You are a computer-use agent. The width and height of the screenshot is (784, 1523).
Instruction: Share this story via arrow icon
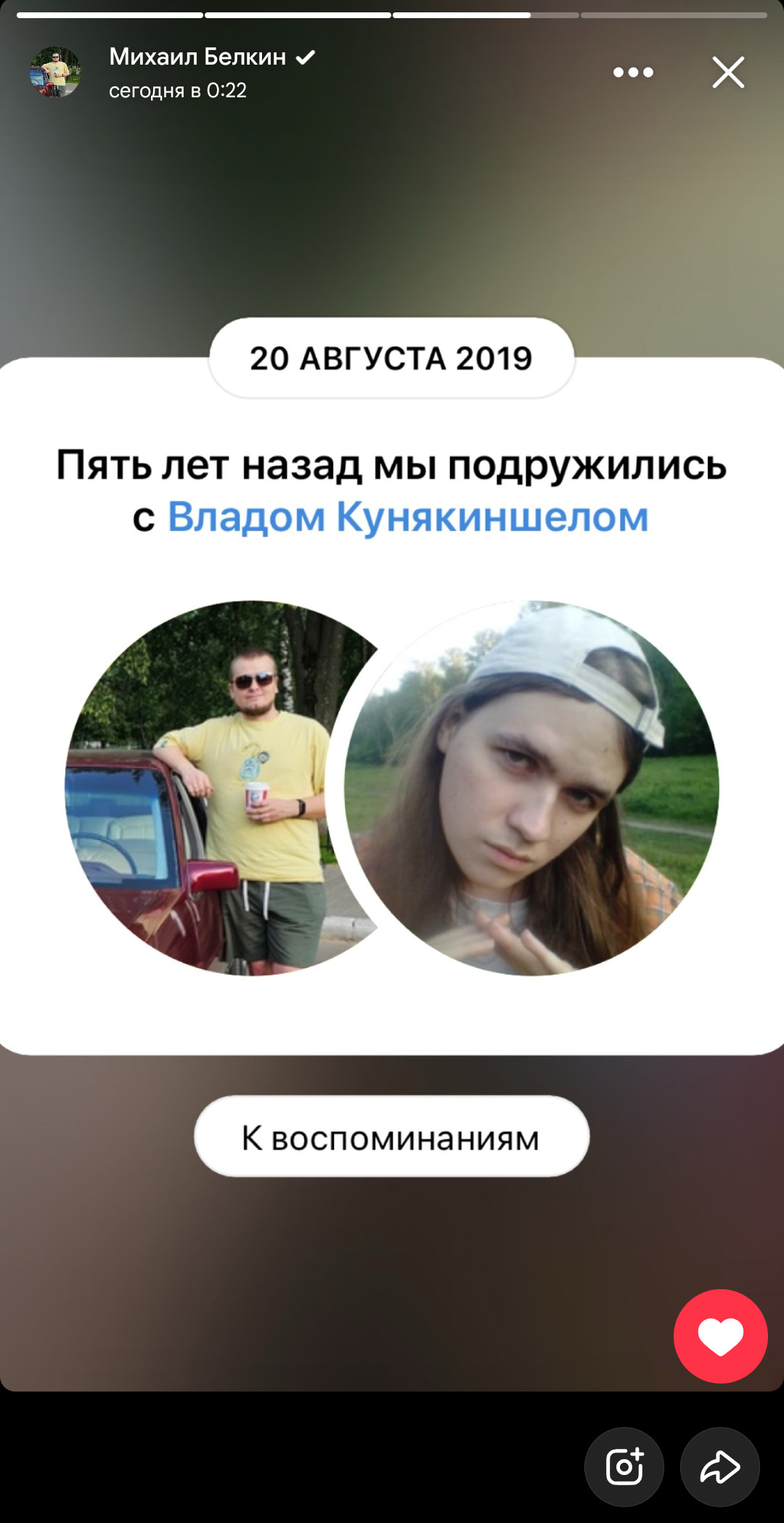(x=719, y=1466)
